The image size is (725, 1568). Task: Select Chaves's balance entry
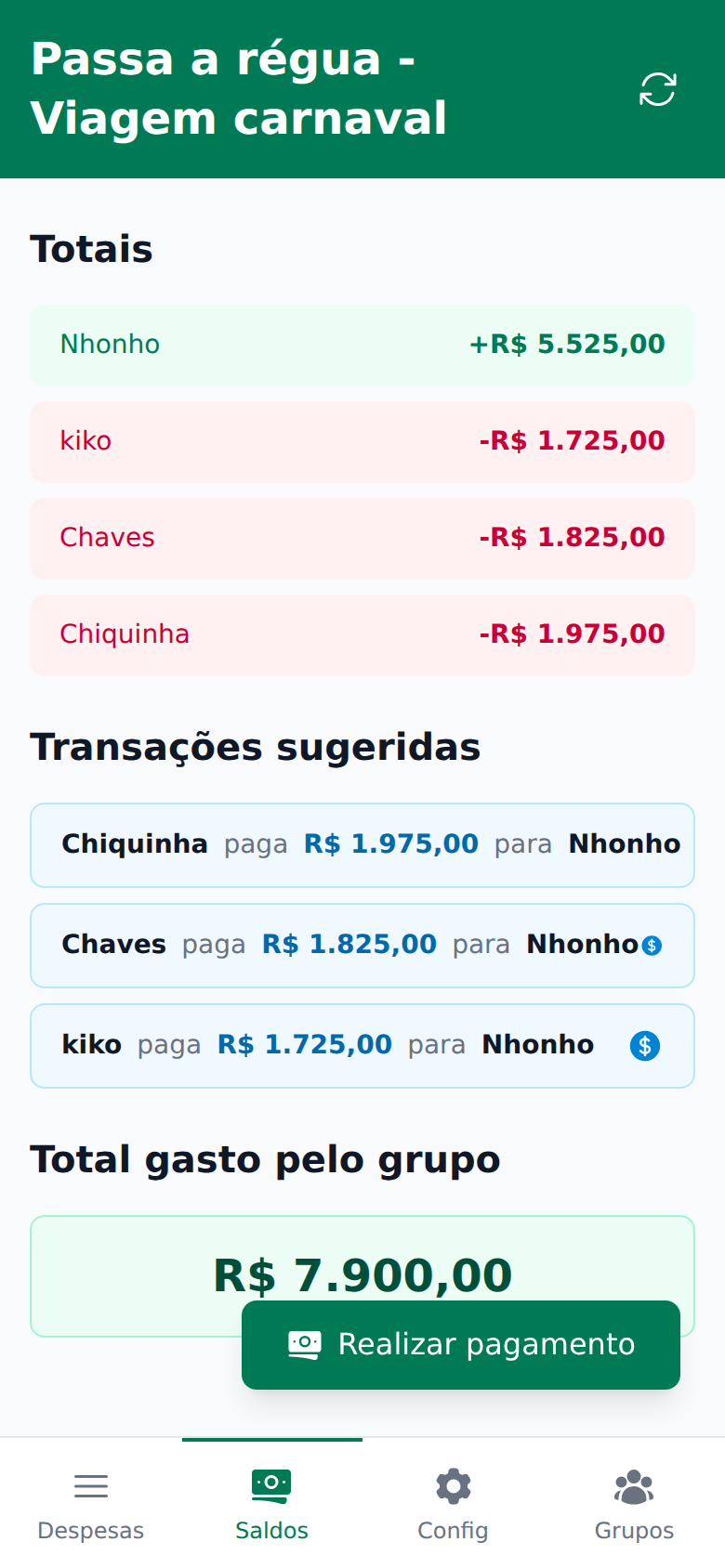pyautogui.click(x=362, y=538)
